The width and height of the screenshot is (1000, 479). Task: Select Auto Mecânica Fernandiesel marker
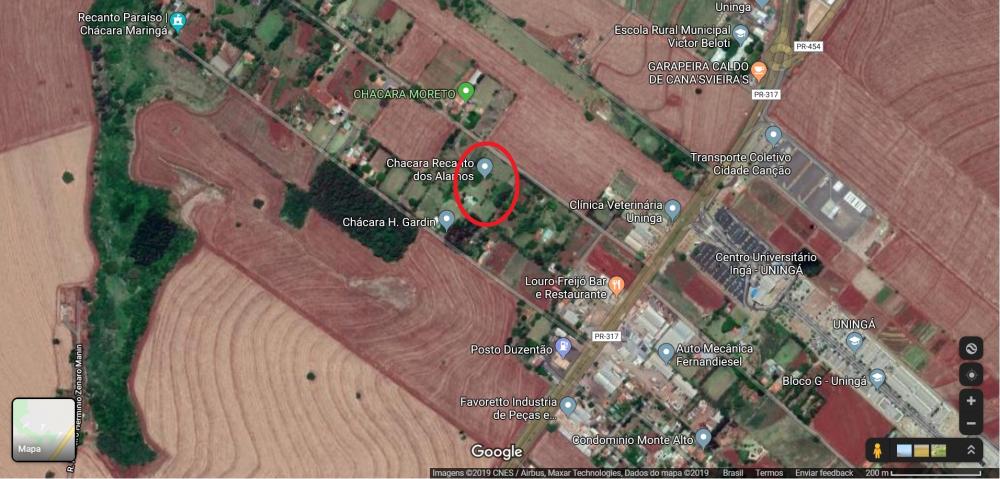tap(666, 352)
